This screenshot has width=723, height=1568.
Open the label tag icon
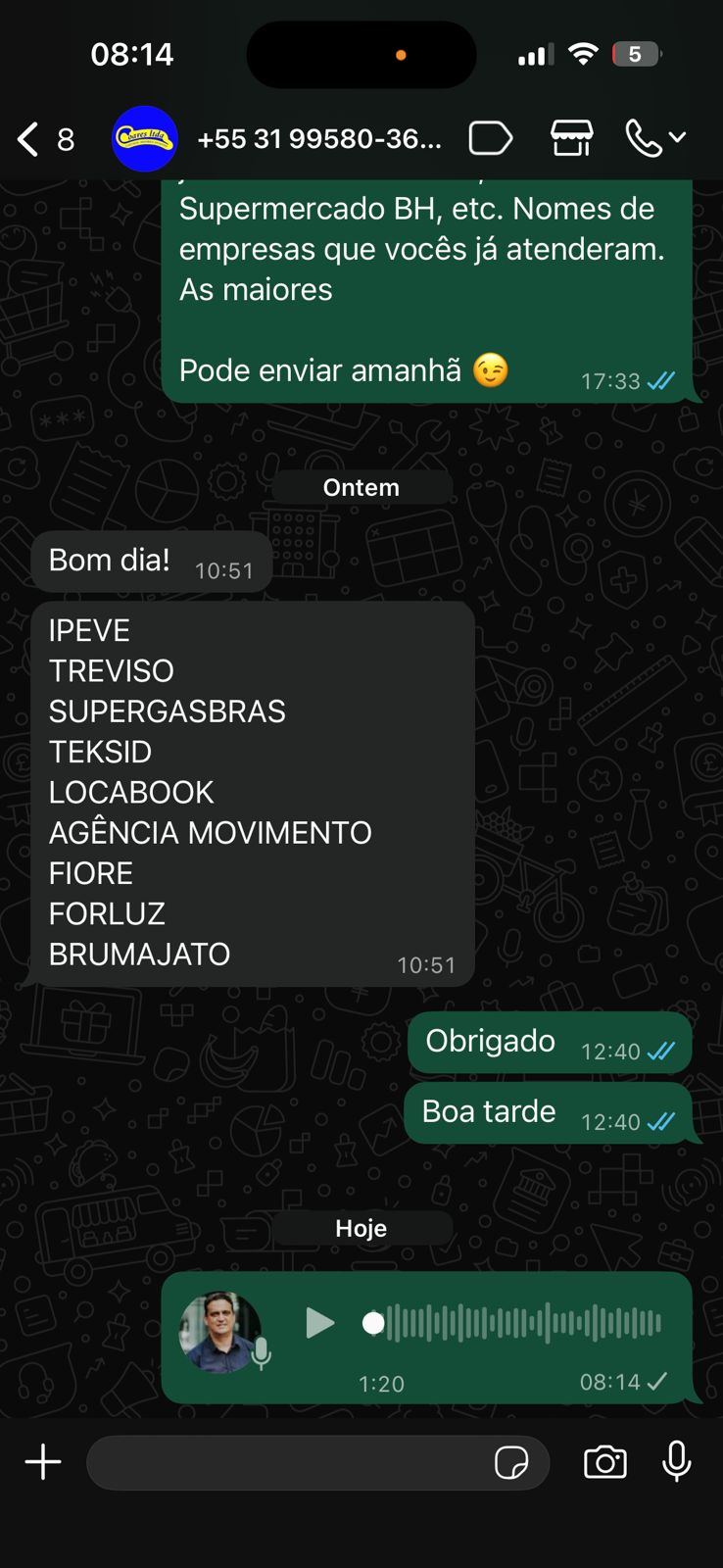tap(490, 138)
